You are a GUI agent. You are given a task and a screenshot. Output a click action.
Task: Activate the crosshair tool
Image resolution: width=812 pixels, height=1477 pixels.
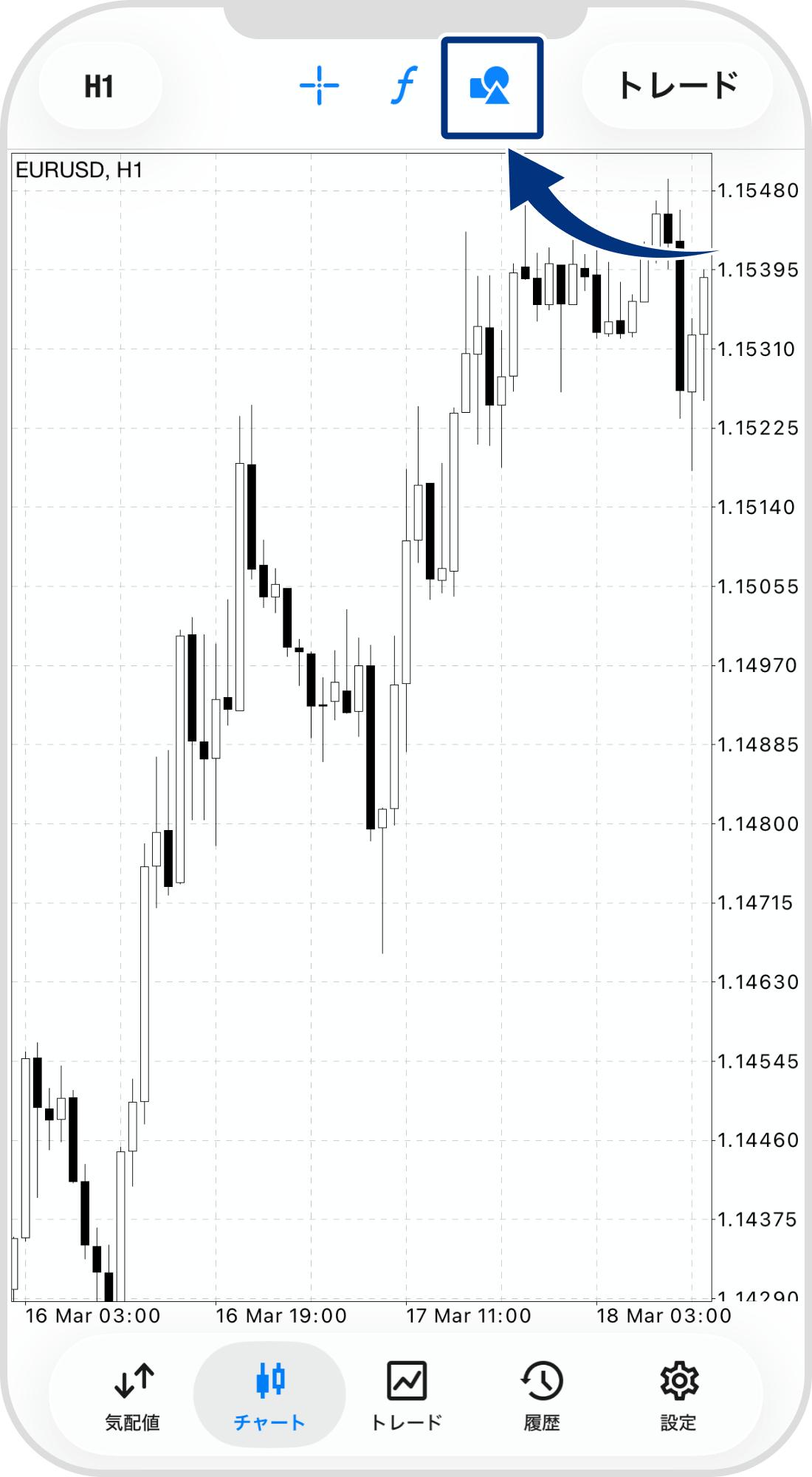320,86
